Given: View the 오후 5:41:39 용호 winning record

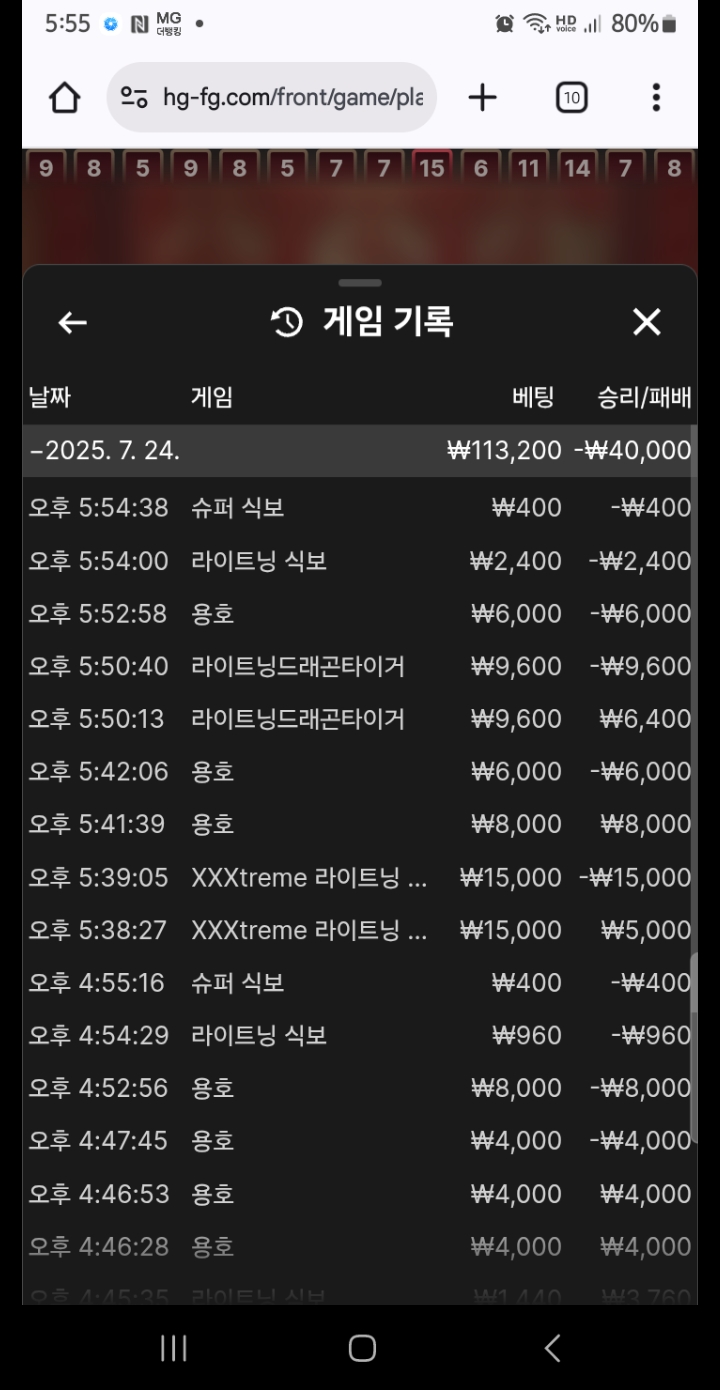Looking at the screenshot, I should click(x=359, y=824).
